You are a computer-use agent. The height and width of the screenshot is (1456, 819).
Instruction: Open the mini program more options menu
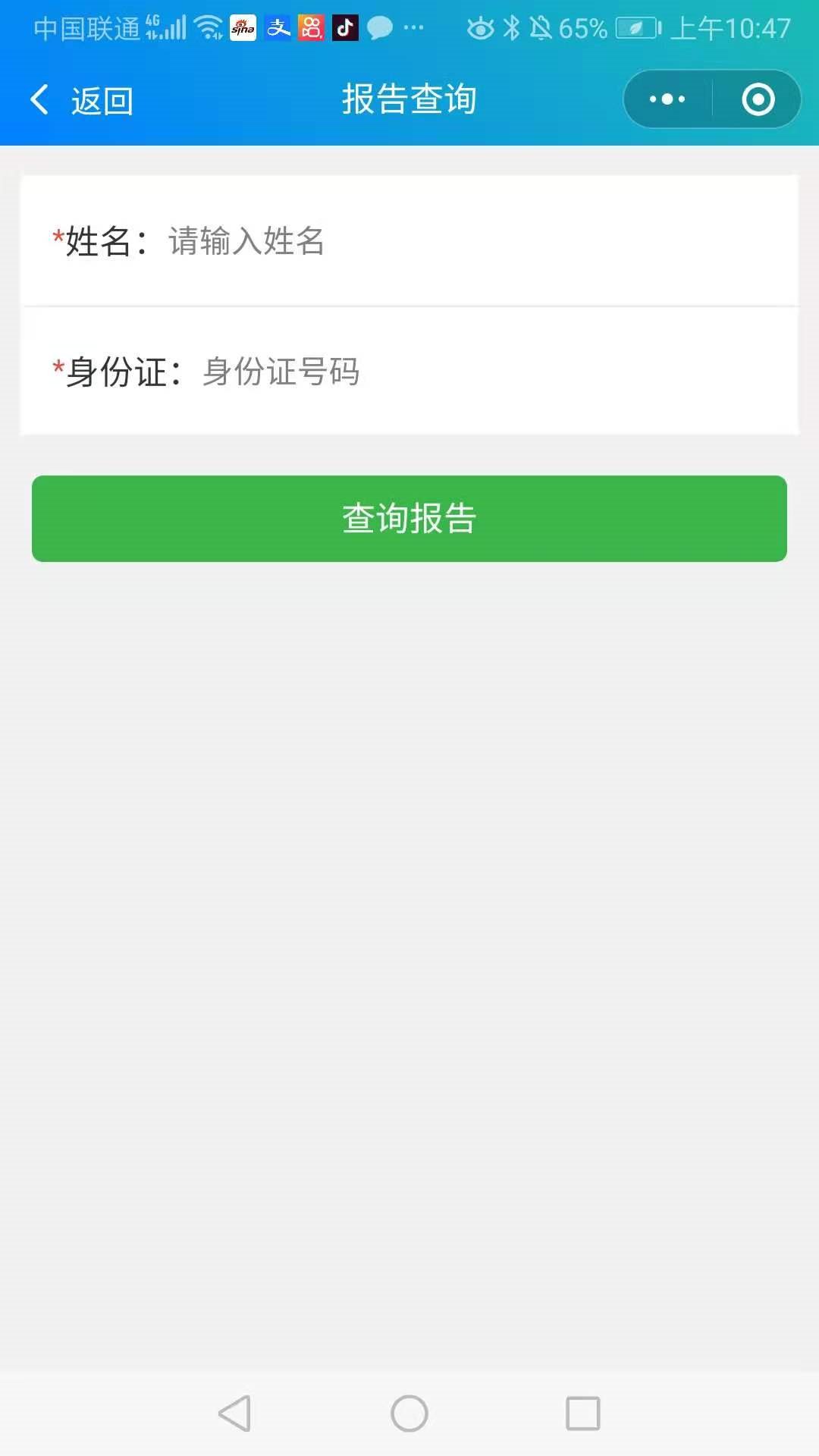point(667,99)
